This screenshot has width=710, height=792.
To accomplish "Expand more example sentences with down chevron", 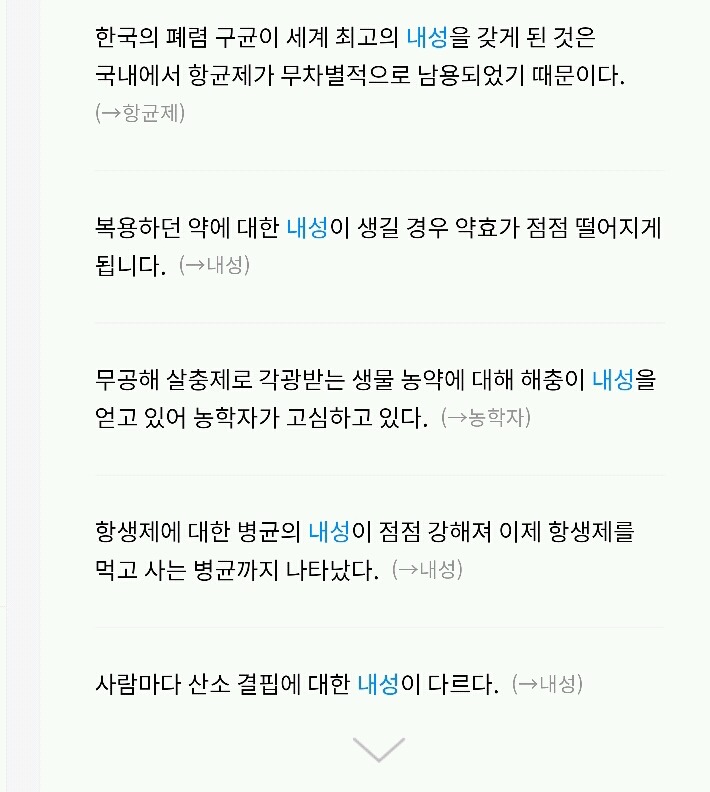I will click(x=378, y=750).
